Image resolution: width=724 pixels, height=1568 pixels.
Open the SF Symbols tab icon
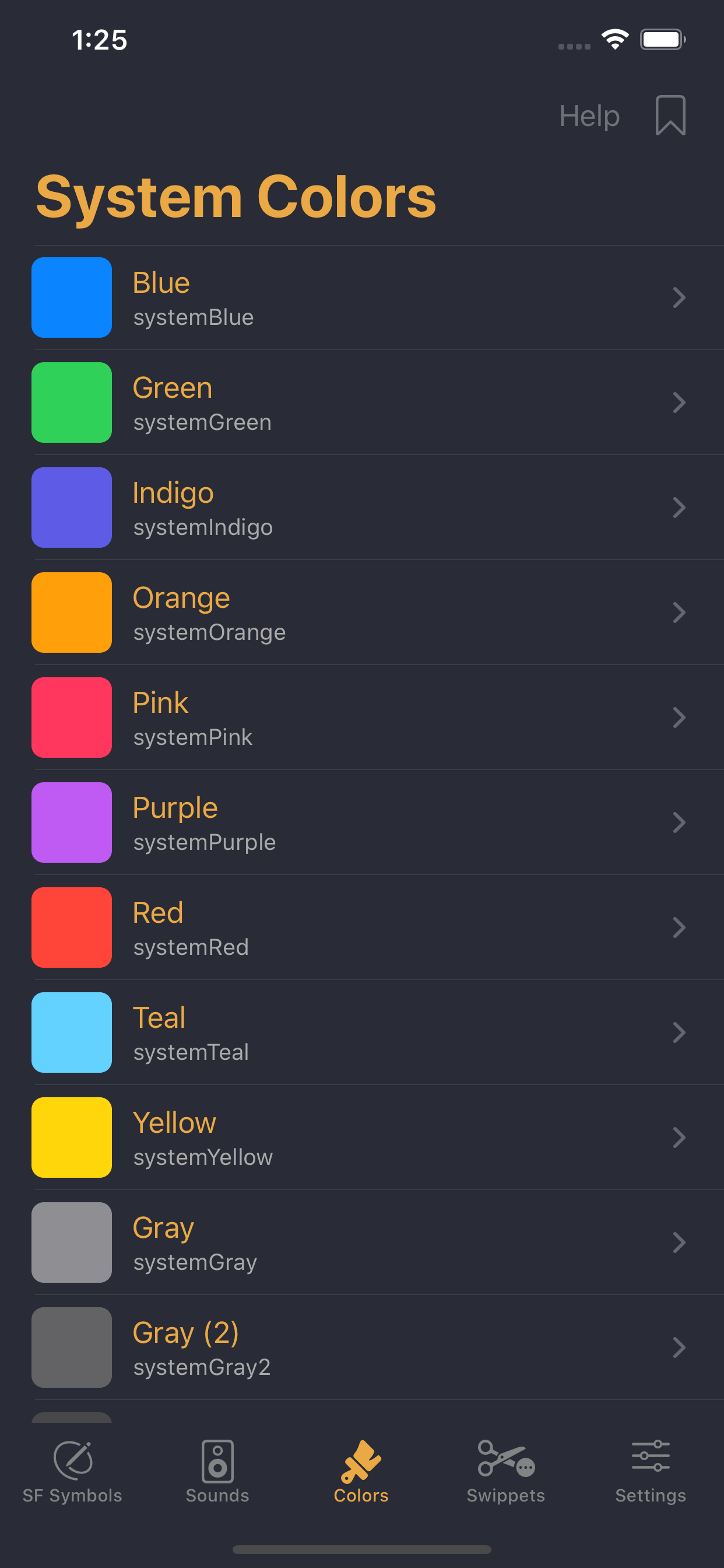tap(72, 1459)
